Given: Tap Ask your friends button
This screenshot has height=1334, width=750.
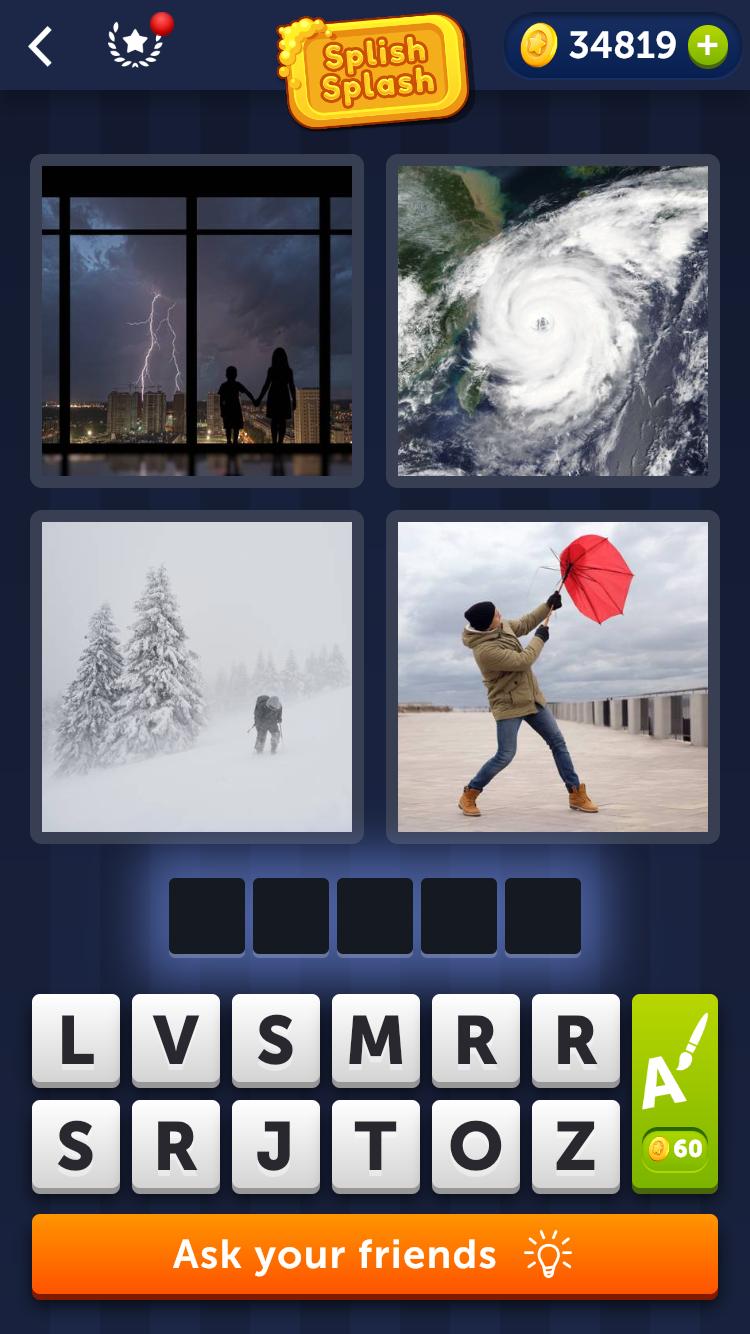Looking at the screenshot, I should coord(375,1254).
